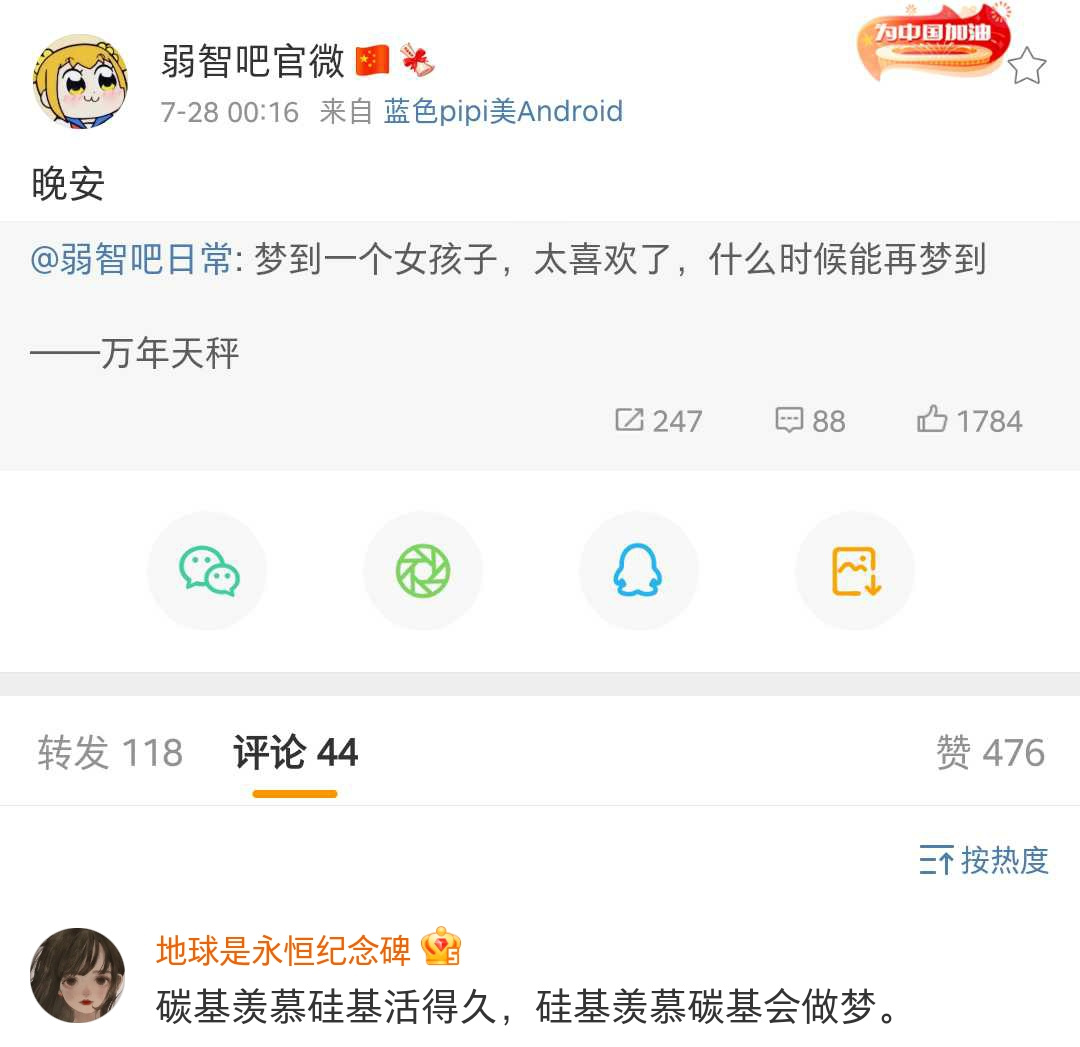Share to WeChat Moments via shutter icon

coord(423,571)
